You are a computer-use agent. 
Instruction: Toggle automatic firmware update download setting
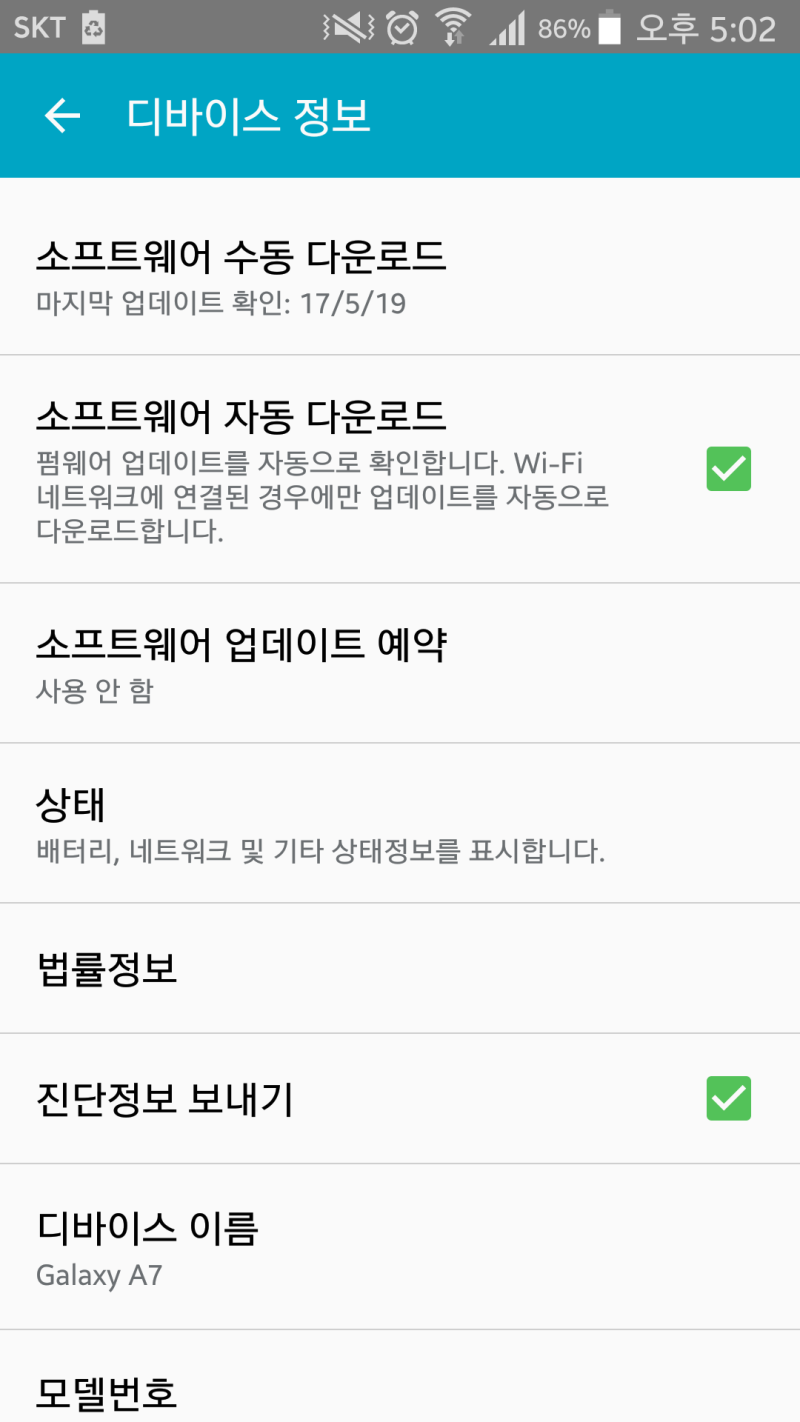coord(728,469)
